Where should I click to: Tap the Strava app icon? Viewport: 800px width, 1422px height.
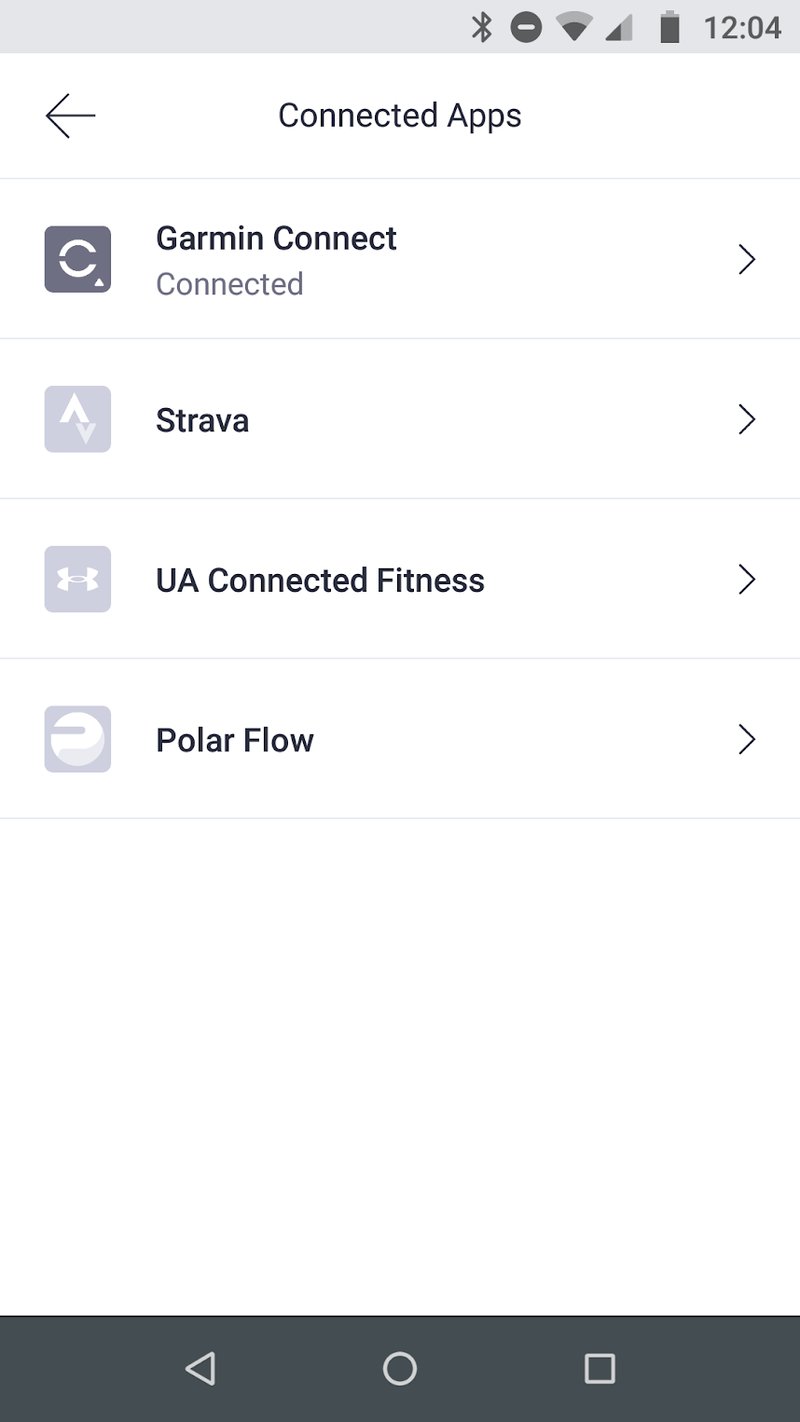pyautogui.click(x=77, y=419)
